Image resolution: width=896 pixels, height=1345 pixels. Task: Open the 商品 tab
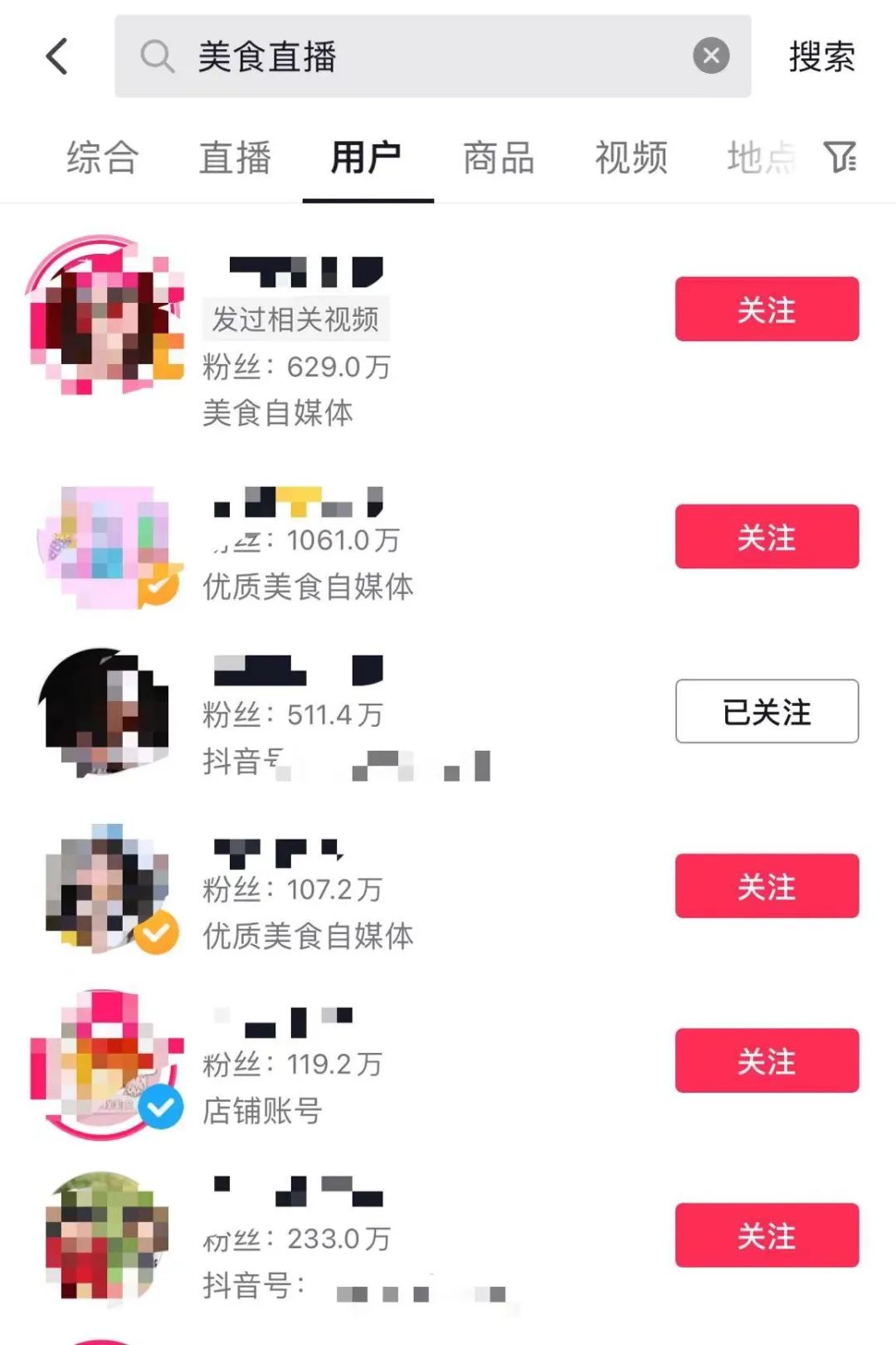498,158
